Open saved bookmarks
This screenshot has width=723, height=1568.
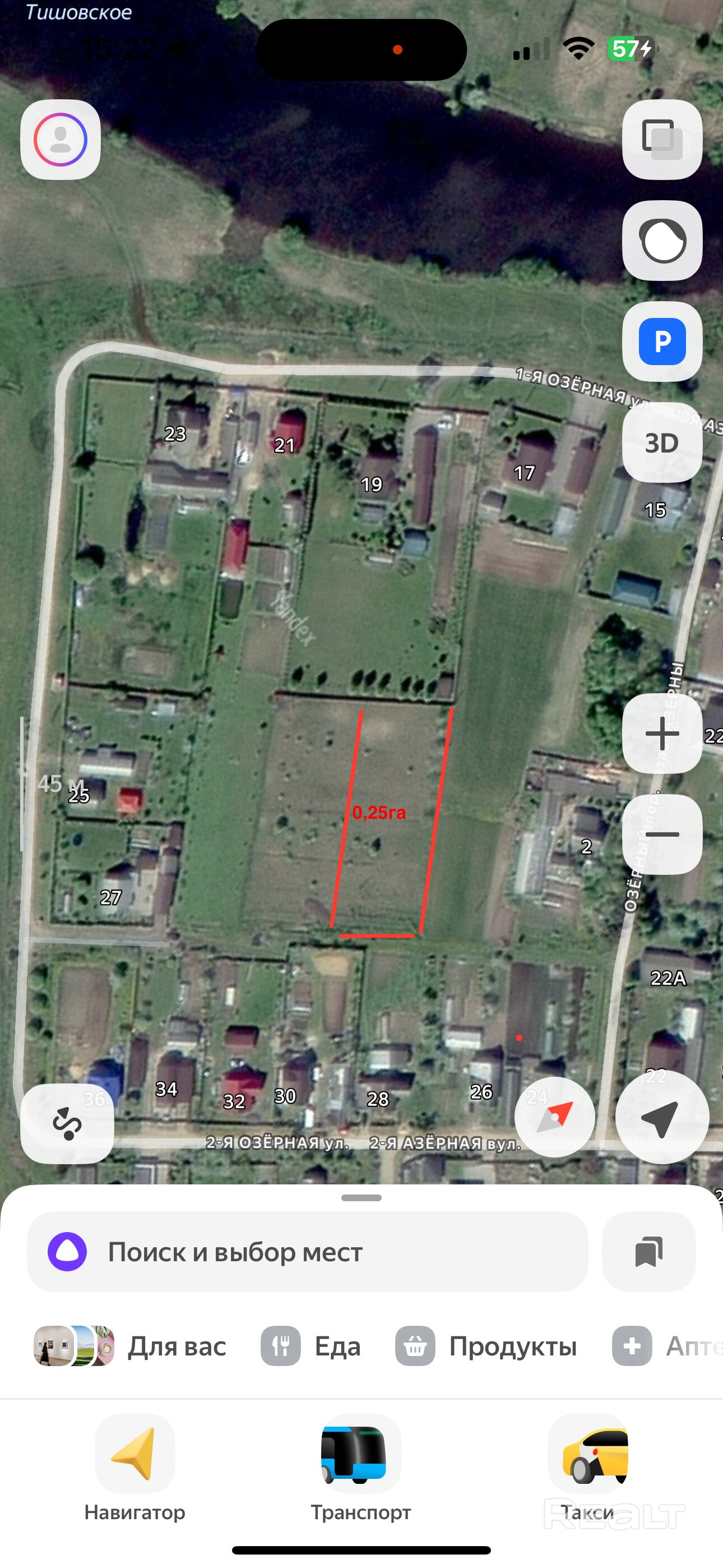[648, 1252]
